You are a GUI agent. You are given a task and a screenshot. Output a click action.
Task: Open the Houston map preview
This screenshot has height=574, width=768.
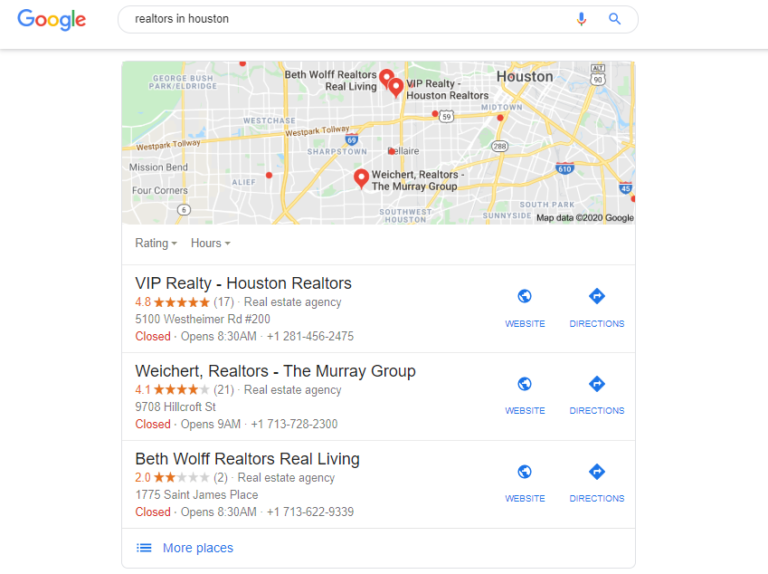(x=378, y=143)
